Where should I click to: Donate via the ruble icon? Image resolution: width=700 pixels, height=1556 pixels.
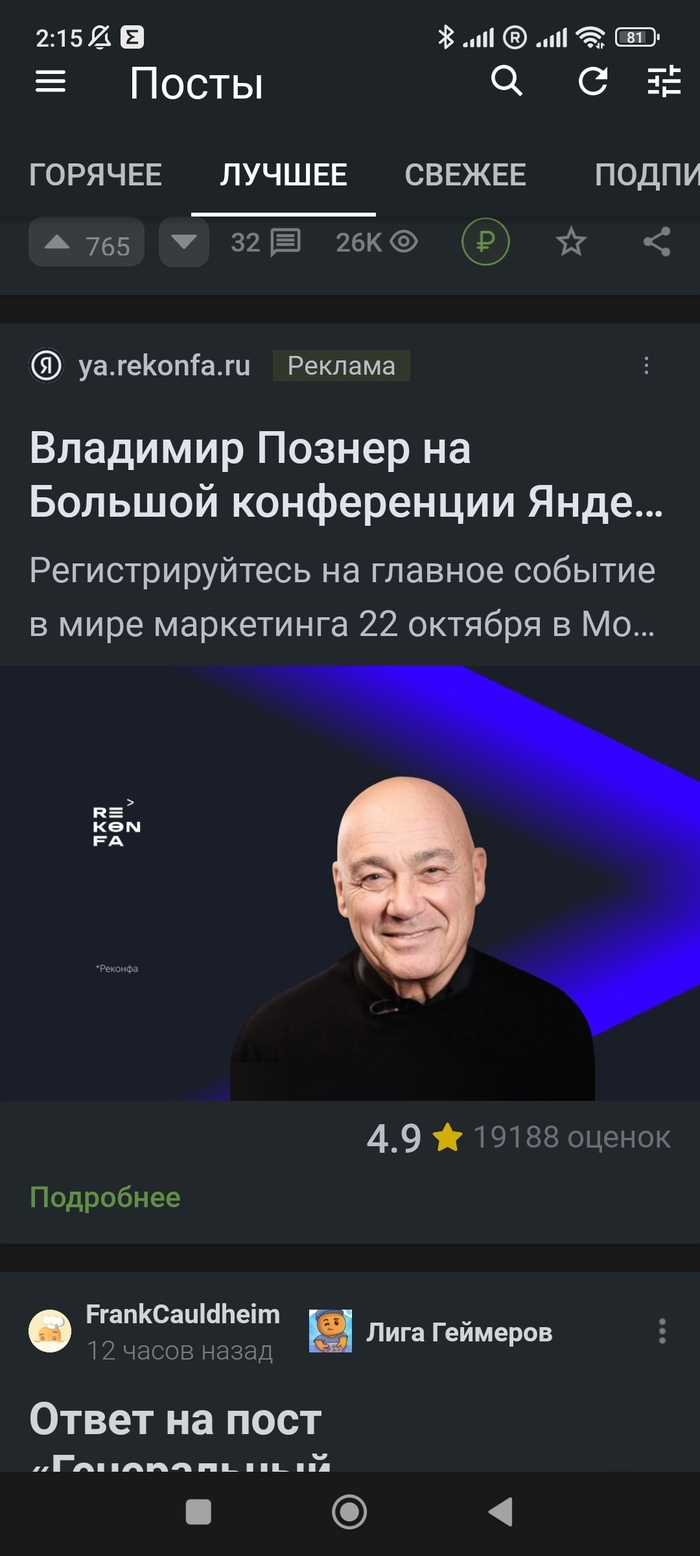click(486, 242)
